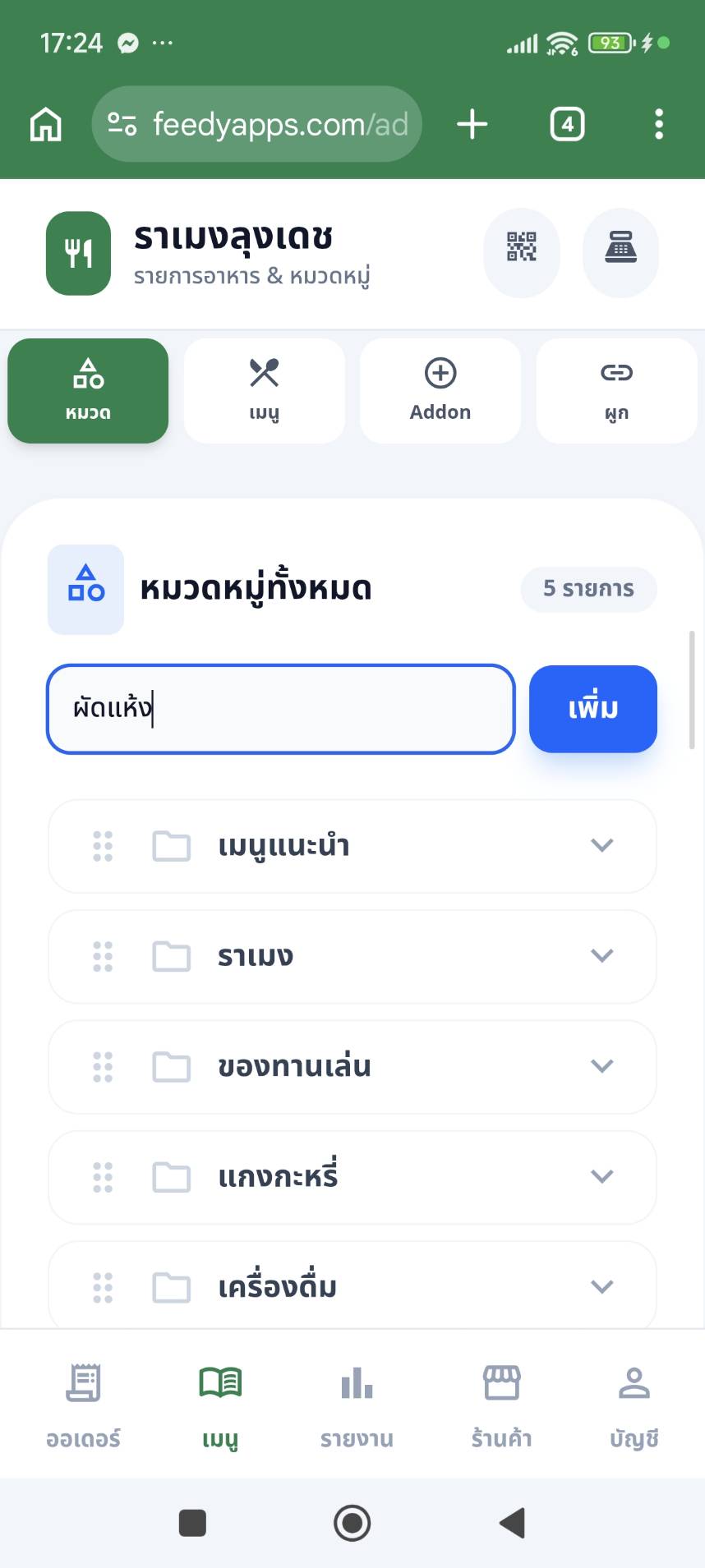Show the open browser tabs switcher
705x1568 pixels.
(x=567, y=125)
